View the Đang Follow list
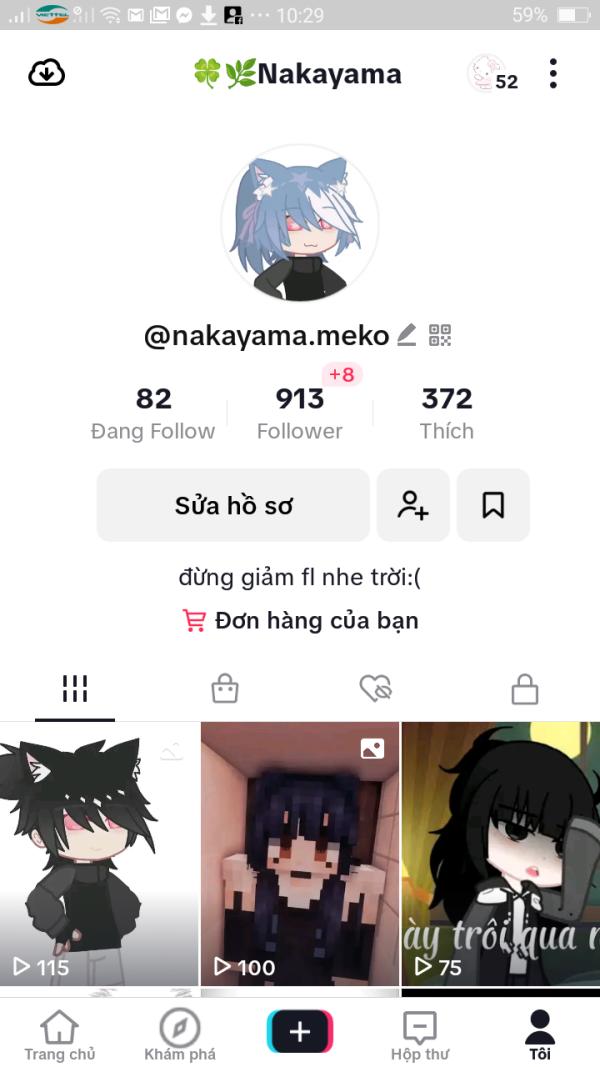 (x=153, y=414)
